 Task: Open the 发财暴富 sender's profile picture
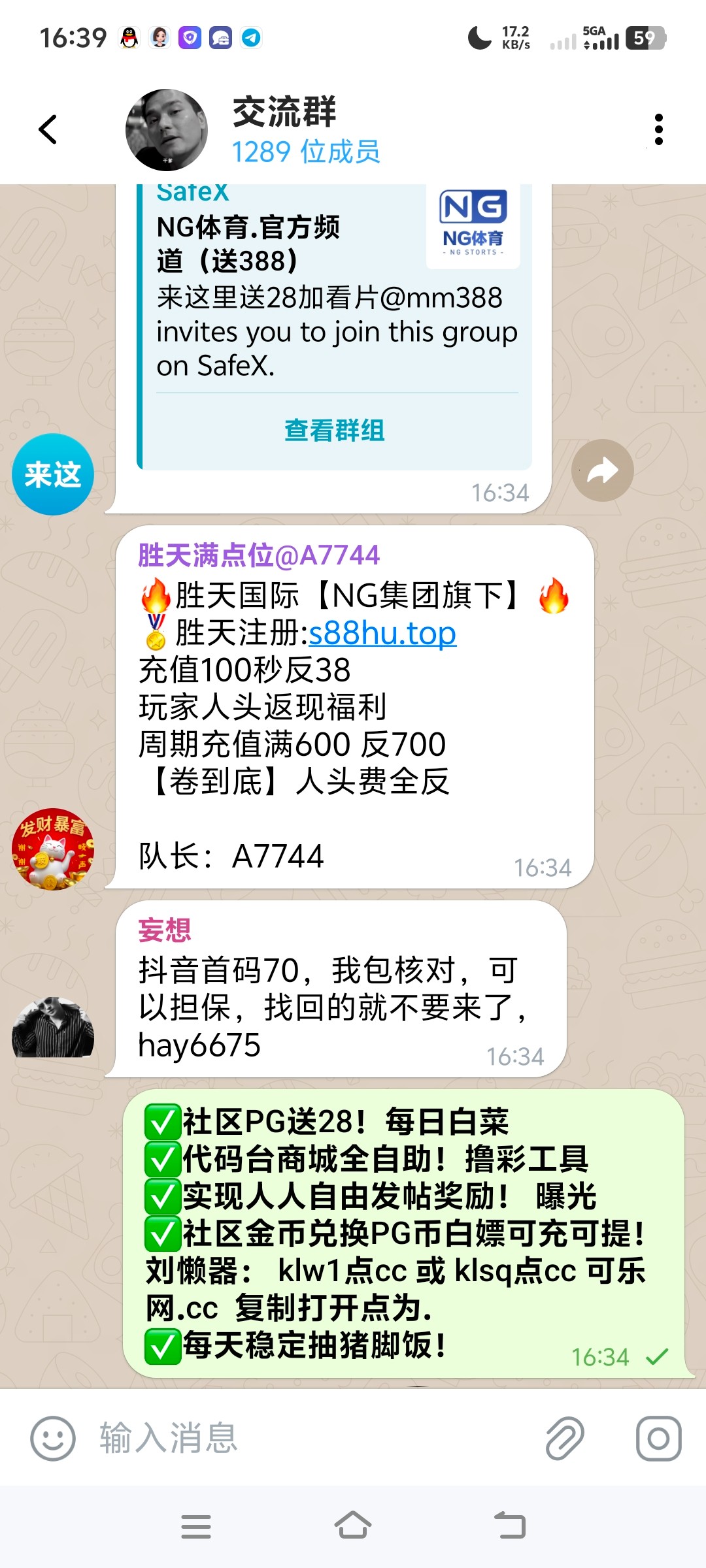[x=53, y=849]
